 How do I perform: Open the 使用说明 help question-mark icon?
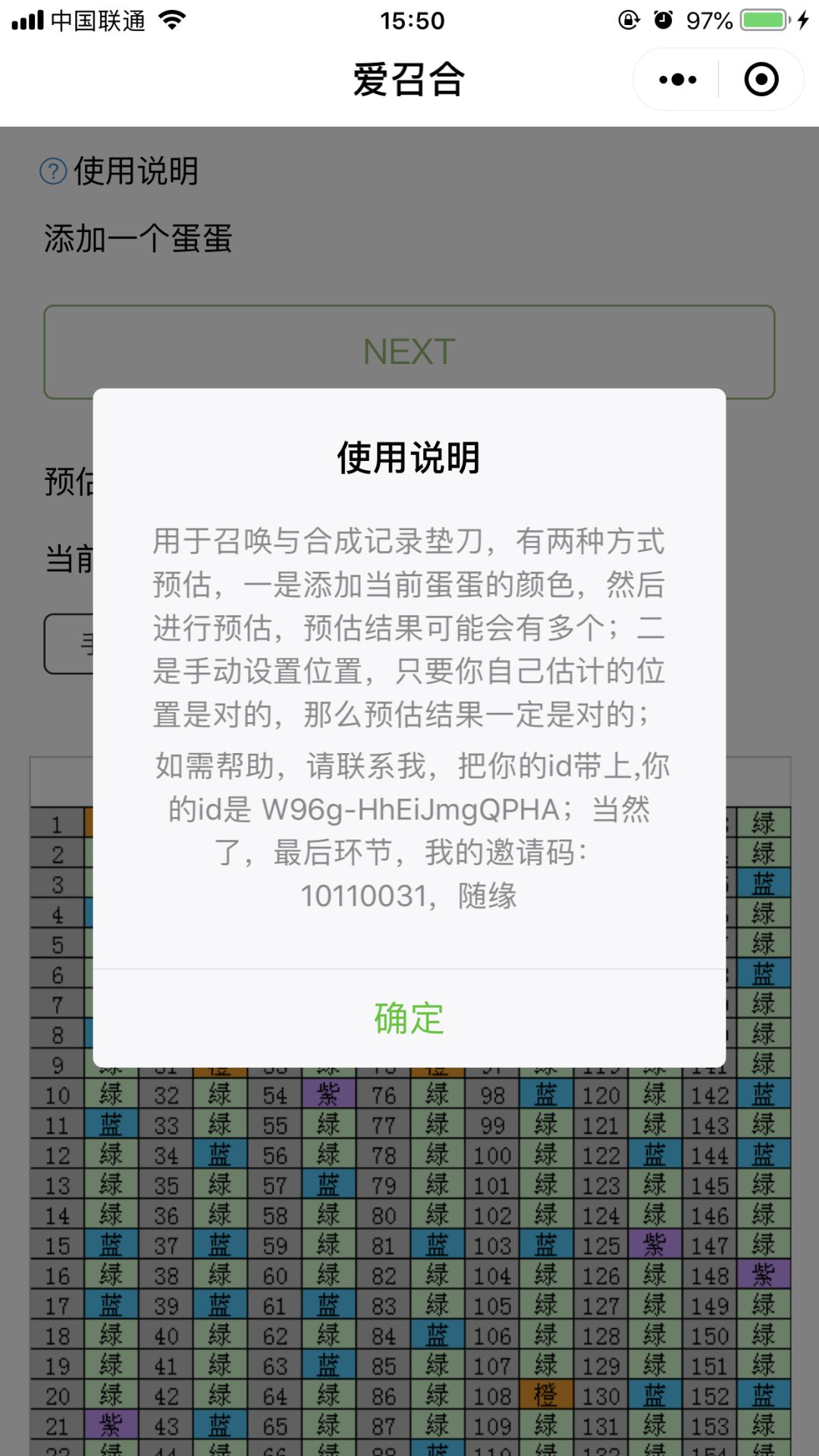52,171
